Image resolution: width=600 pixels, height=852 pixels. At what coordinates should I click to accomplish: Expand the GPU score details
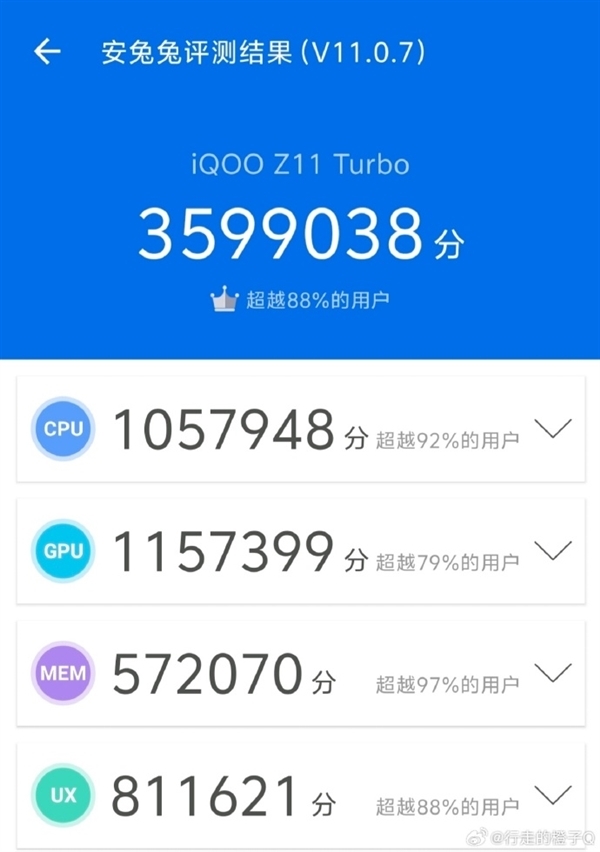pyautogui.click(x=553, y=550)
